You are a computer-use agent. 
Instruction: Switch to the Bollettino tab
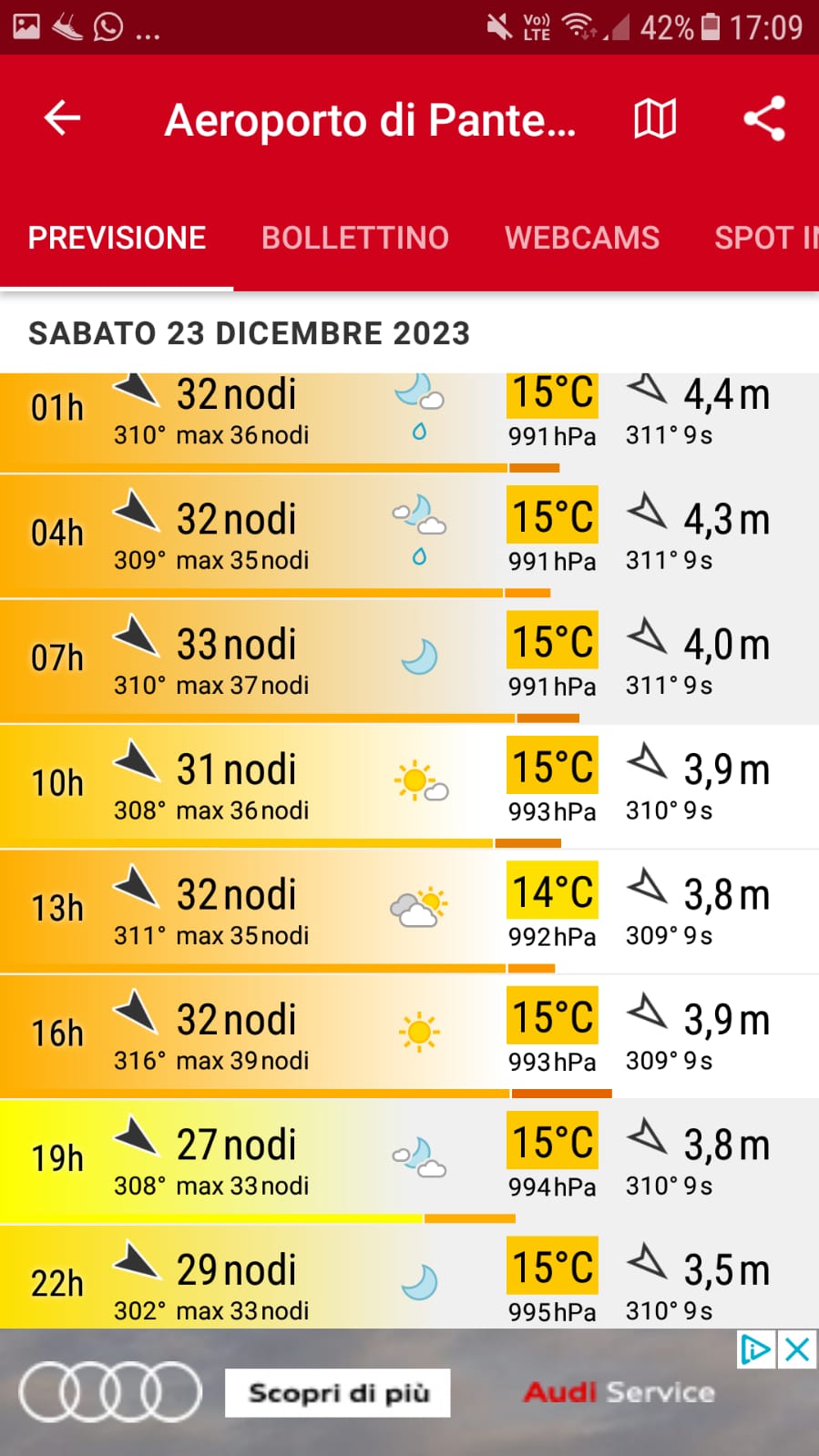[x=355, y=238]
